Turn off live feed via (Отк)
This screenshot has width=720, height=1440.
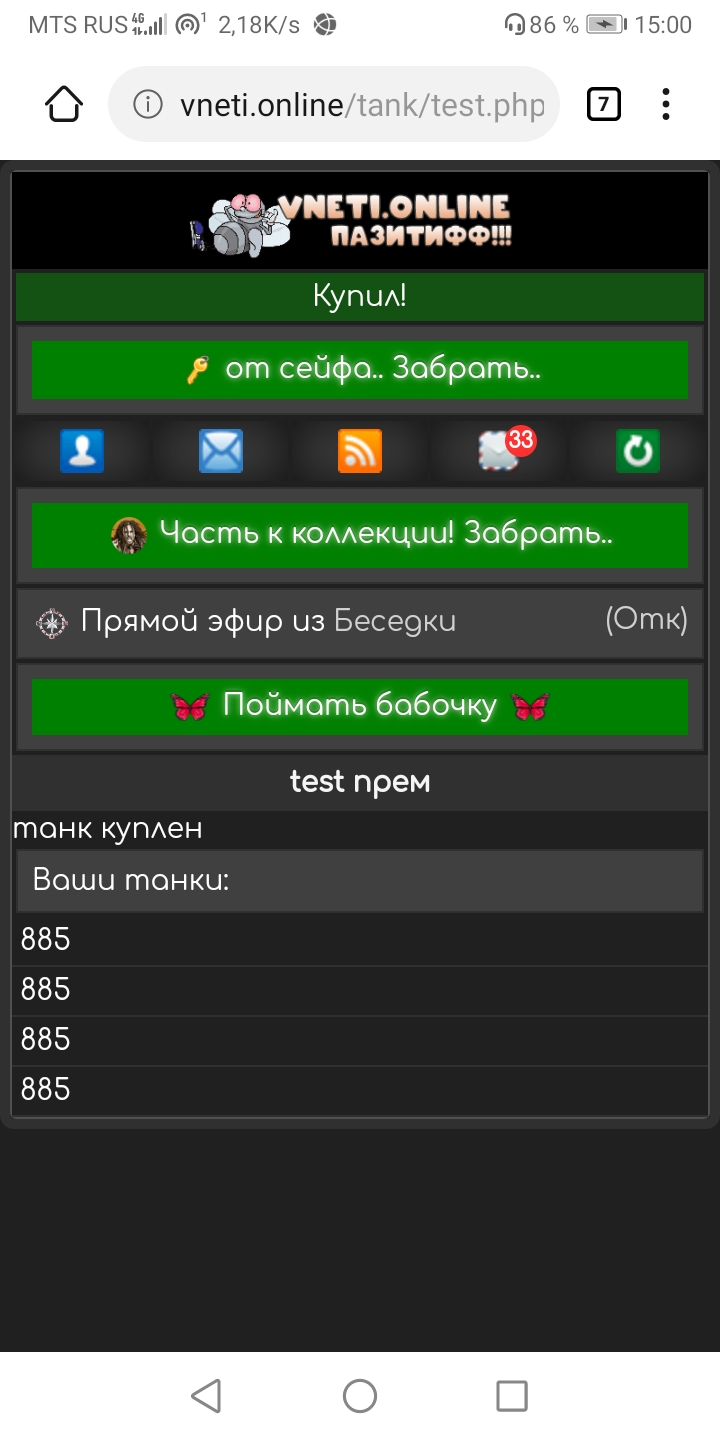click(646, 620)
